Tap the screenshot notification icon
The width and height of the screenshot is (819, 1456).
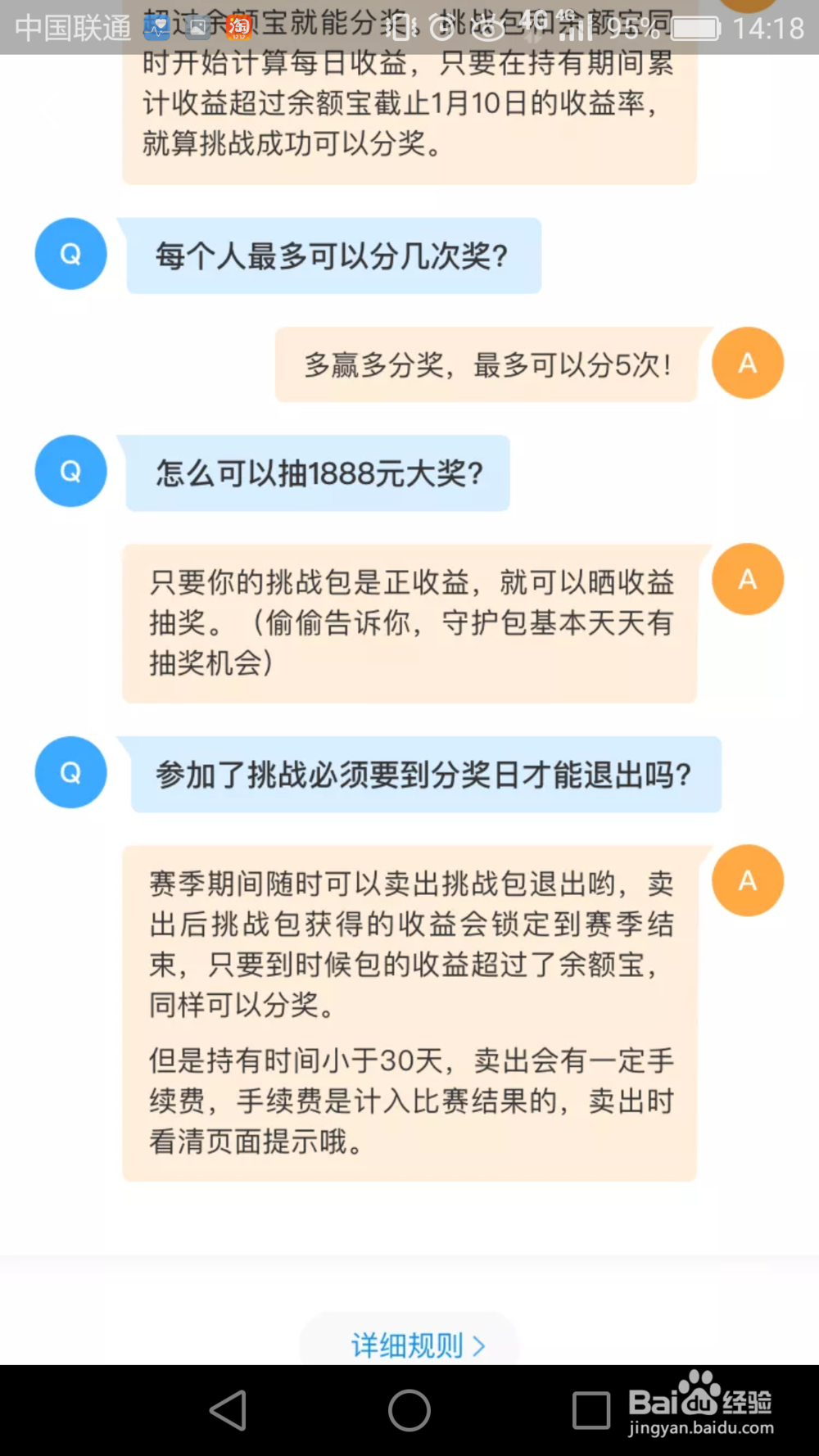point(198,27)
